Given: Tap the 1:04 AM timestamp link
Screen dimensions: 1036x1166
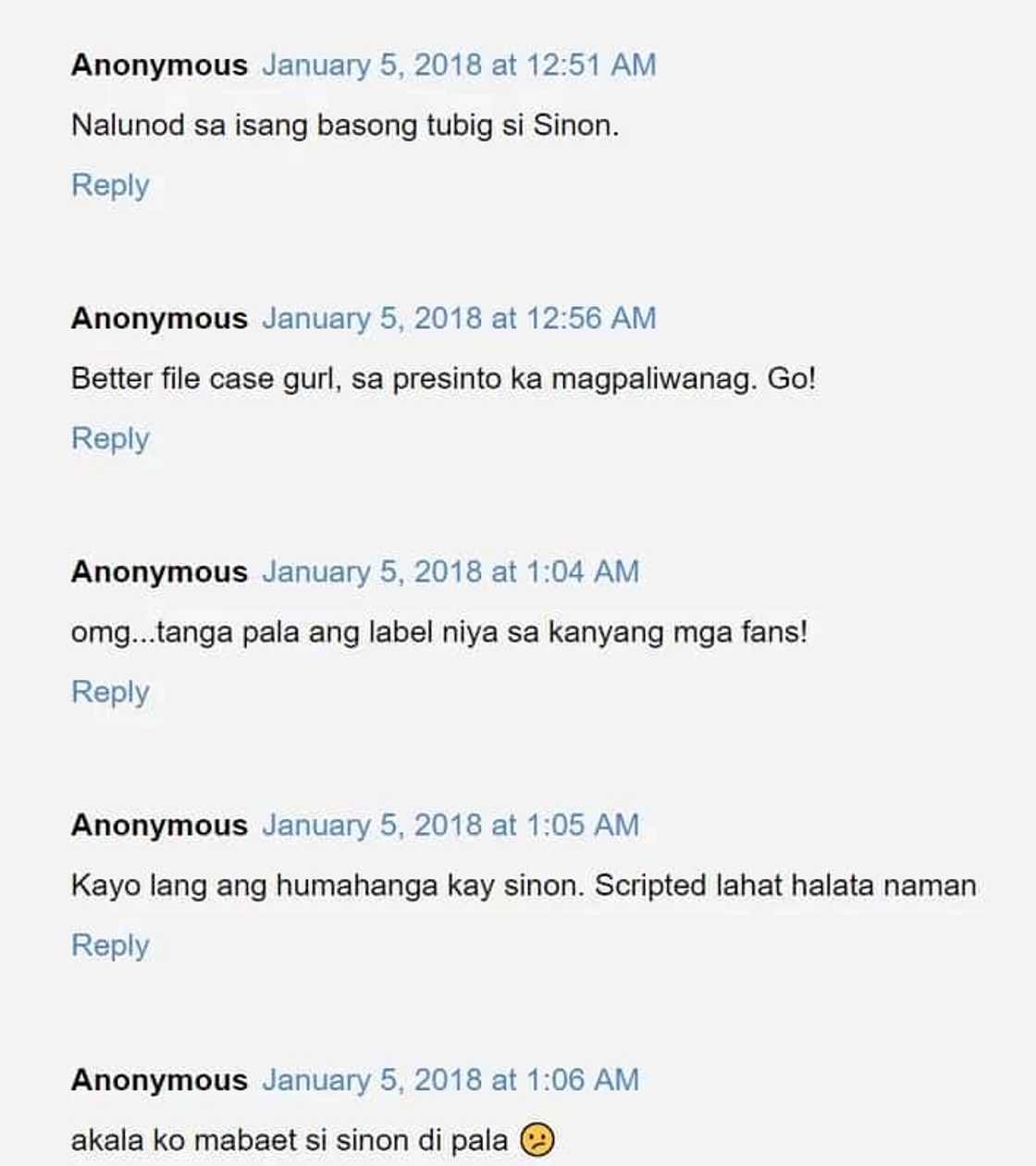Looking at the screenshot, I should (x=450, y=571).
